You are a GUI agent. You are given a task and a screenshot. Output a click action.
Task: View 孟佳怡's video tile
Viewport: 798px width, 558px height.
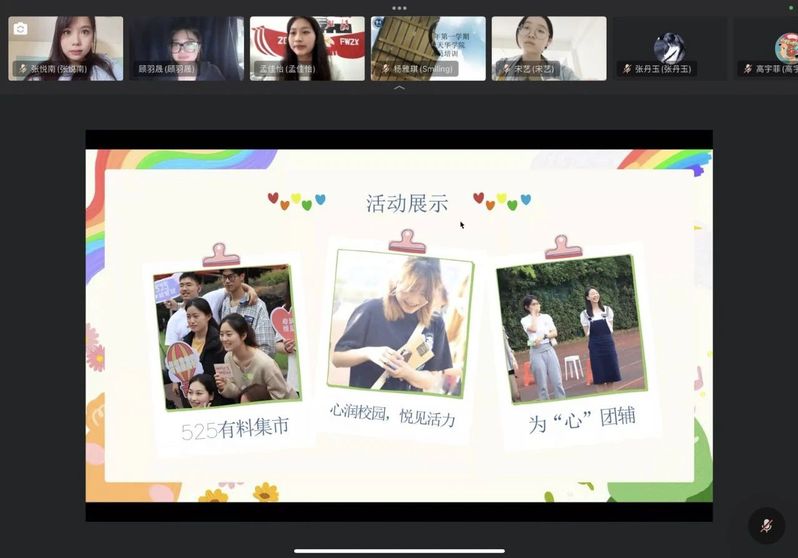(x=307, y=47)
